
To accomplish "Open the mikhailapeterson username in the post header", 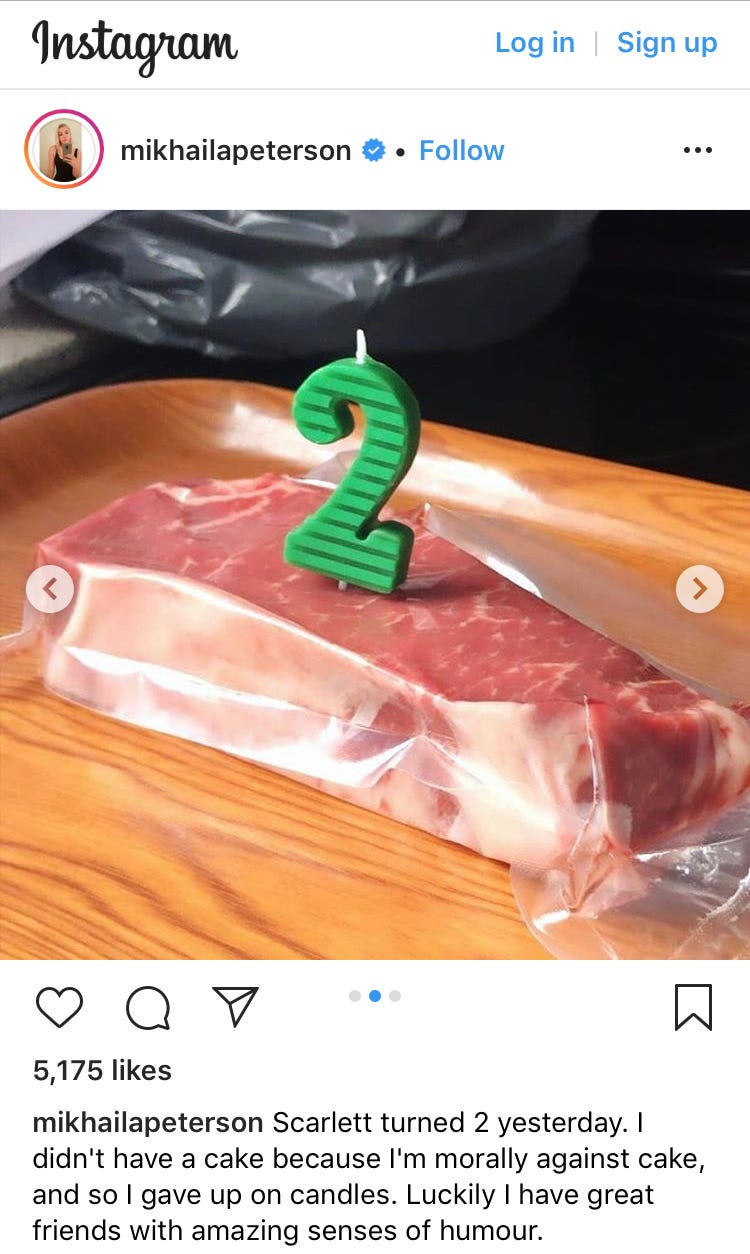I will click(235, 151).
